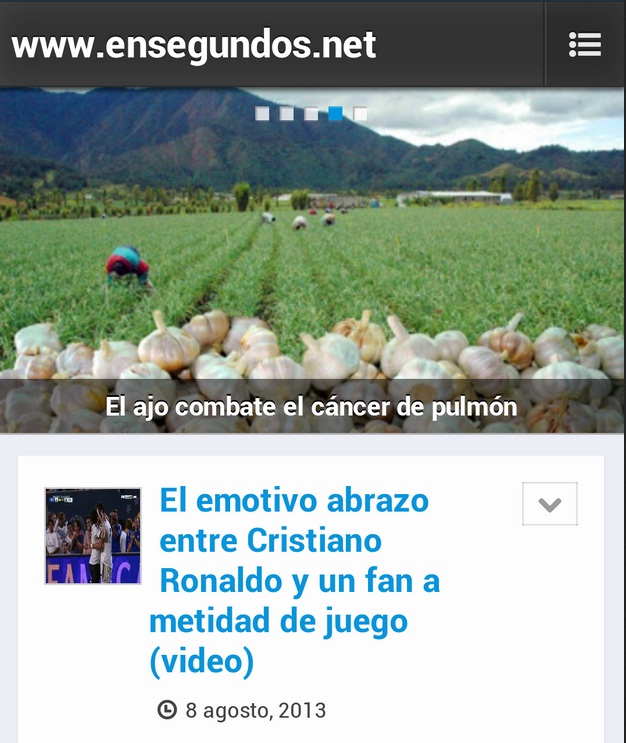Open the garlic and lung cancer slide
The image size is (626, 743).
point(311,407)
